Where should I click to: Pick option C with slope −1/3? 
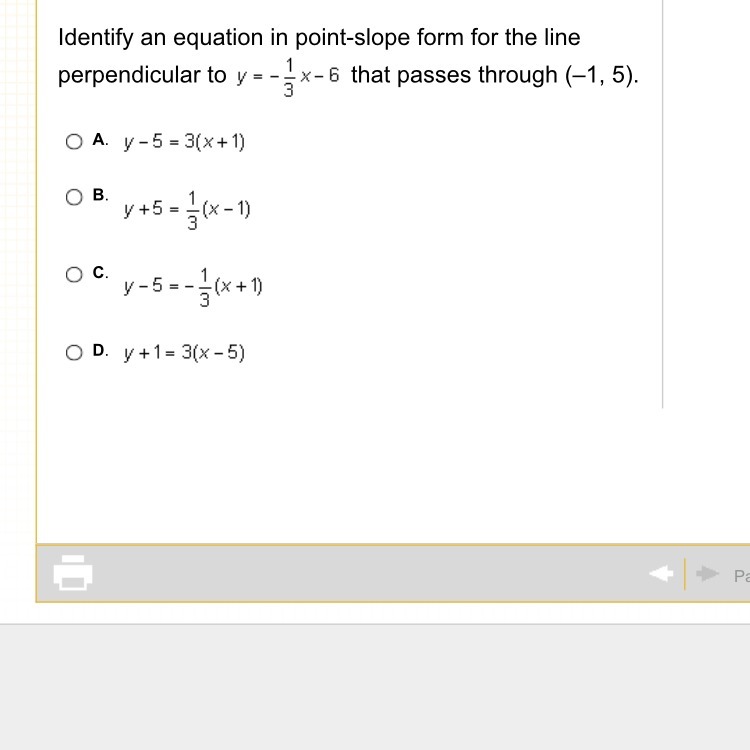tap(74, 274)
